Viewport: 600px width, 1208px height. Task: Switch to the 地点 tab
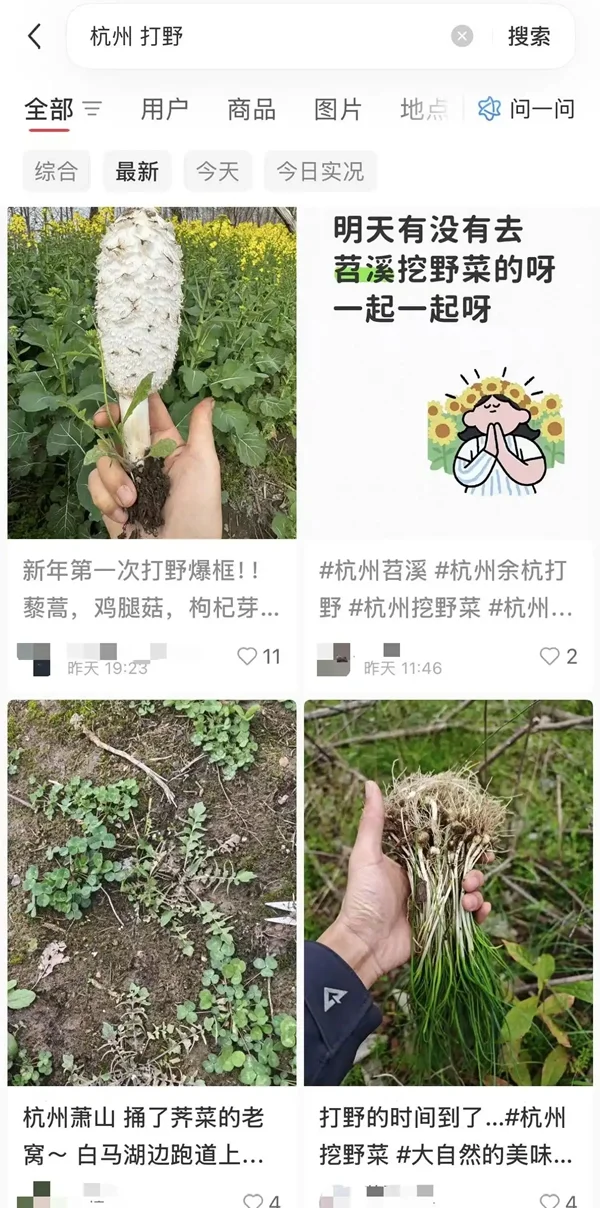(x=422, y=109)
